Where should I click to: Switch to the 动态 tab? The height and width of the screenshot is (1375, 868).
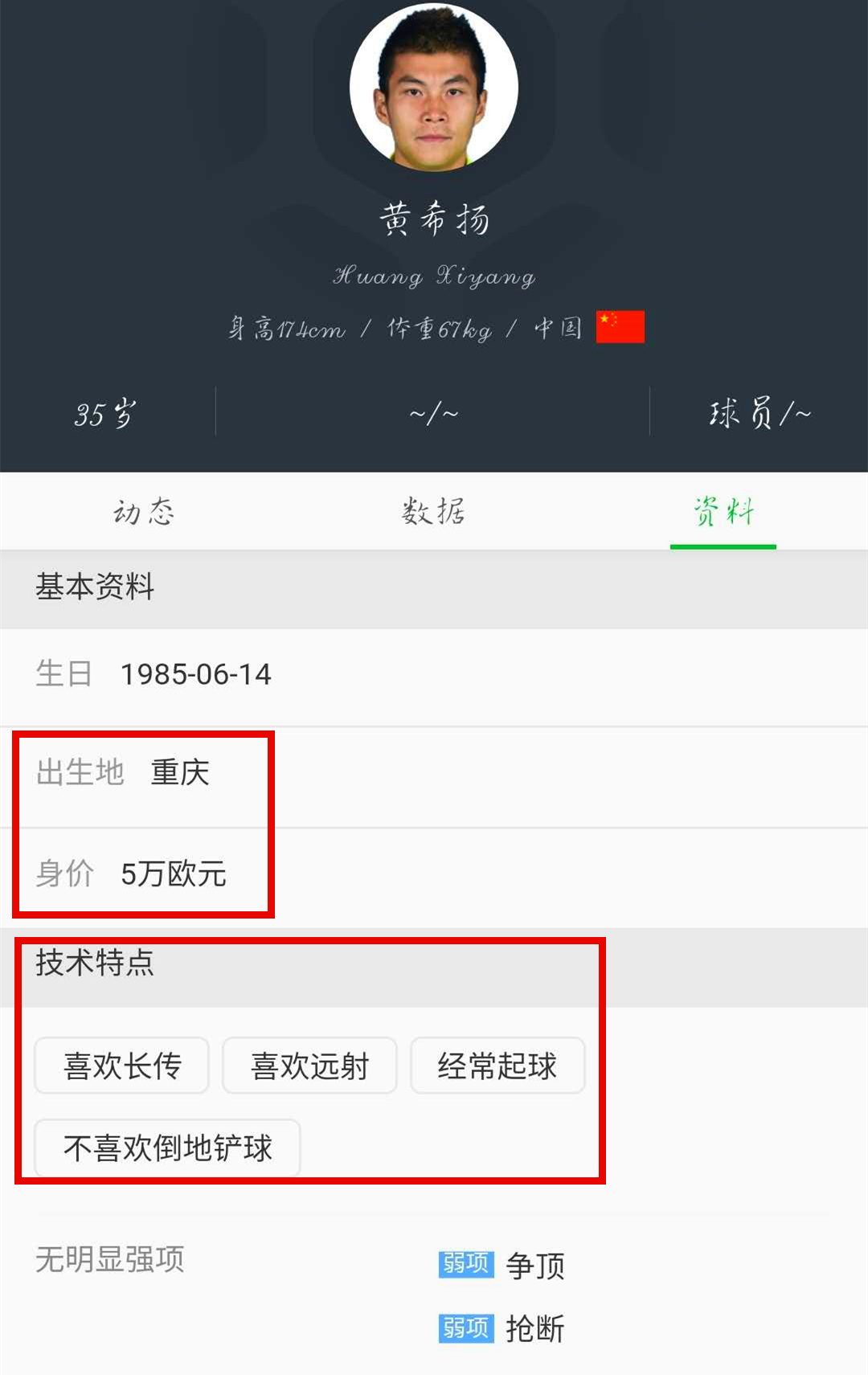click(x=145, y=512)
